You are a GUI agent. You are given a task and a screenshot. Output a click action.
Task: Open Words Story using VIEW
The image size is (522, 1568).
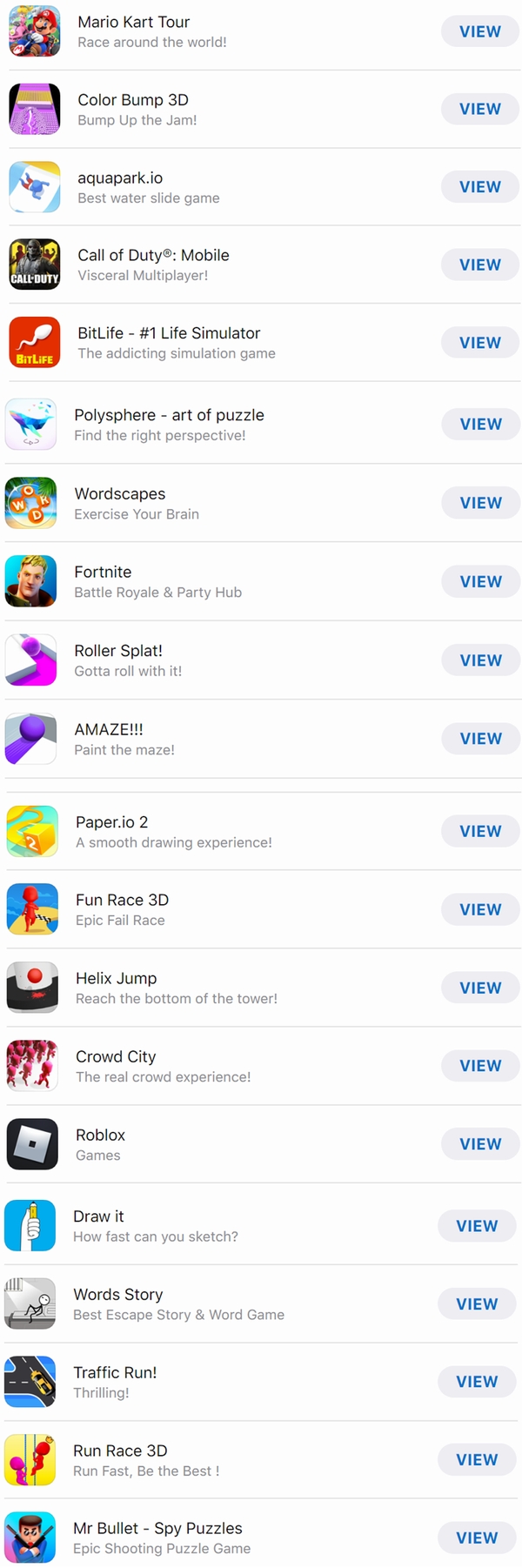(x=477, y=1303)
